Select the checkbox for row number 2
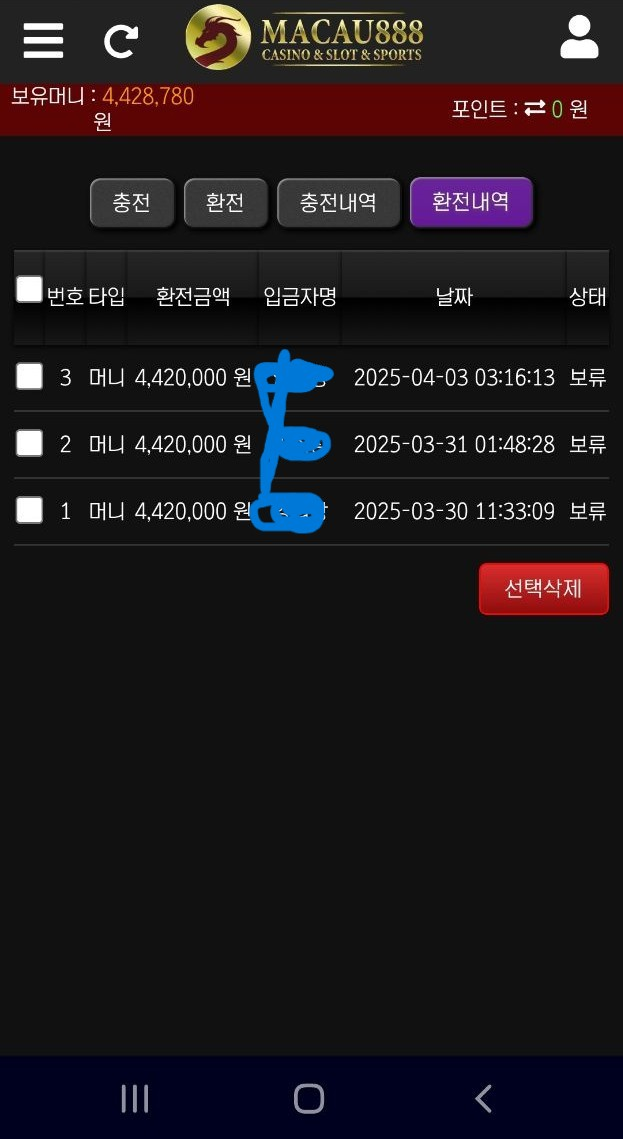The image size is (623, 1139). coord(30,443)
